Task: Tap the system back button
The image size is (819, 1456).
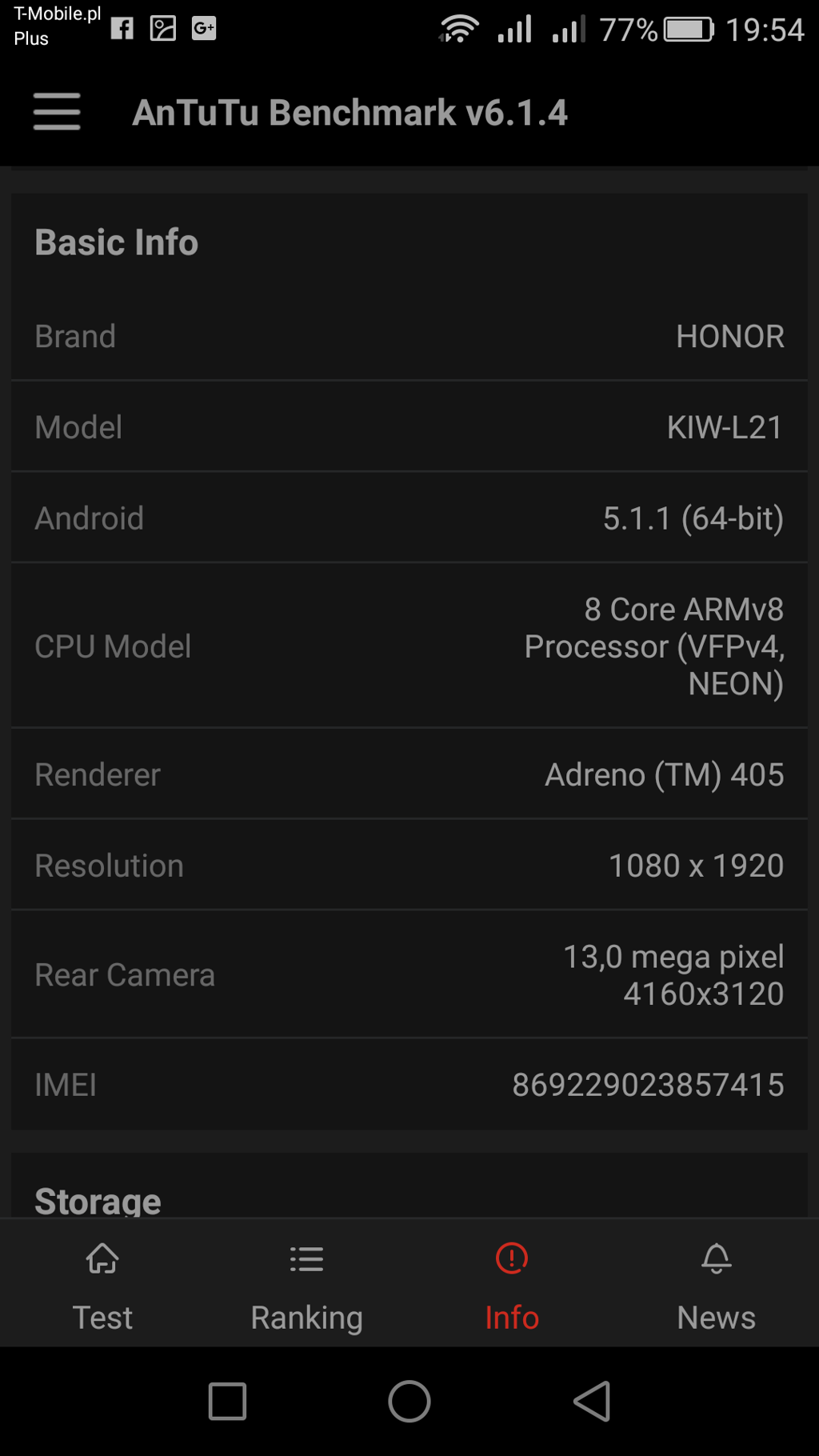Action: pyautogui.click(x=593, y=1401)
